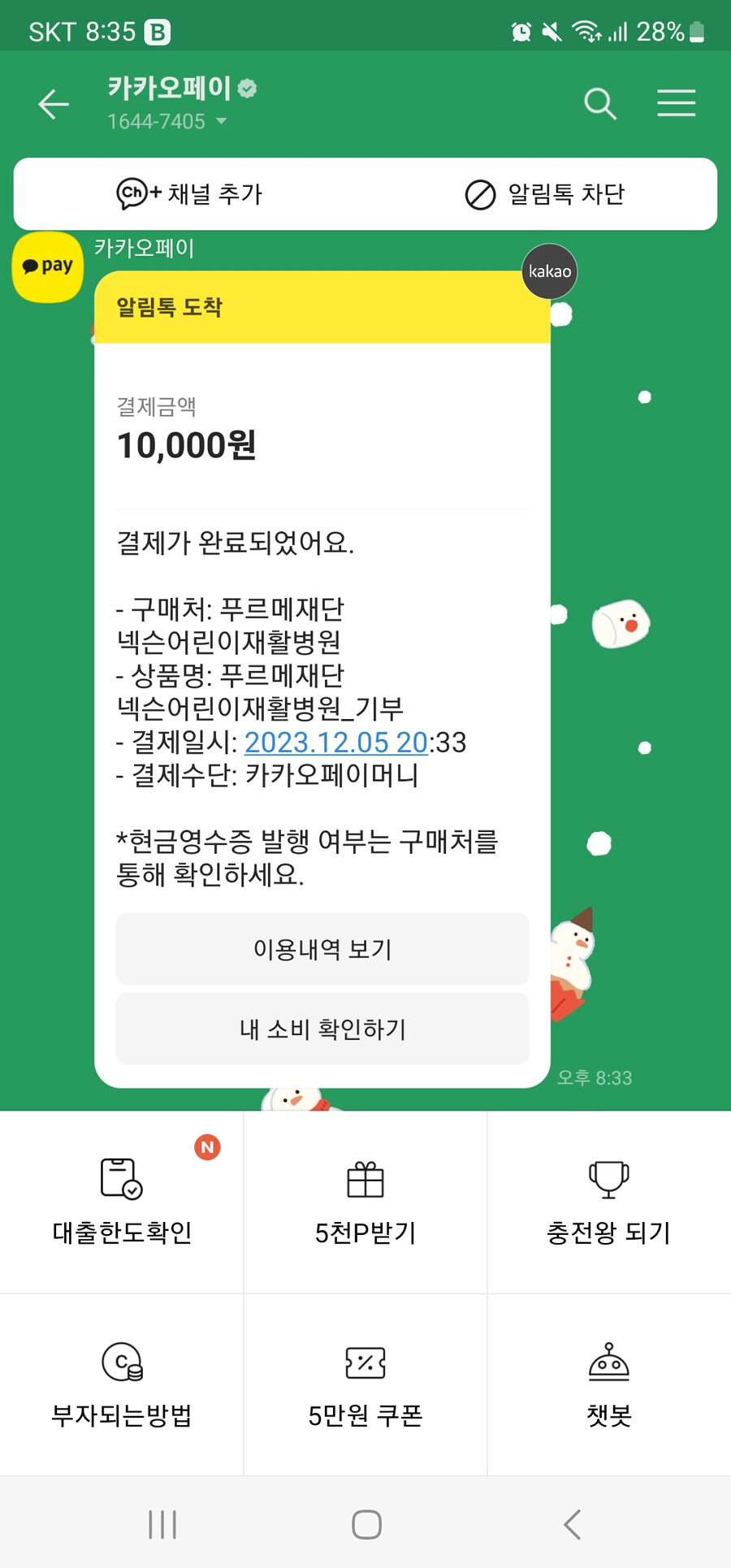Tap the linked date 2023.12.05 20
731x1568 pixels.
pyautogui.click(x=335, y=742)
